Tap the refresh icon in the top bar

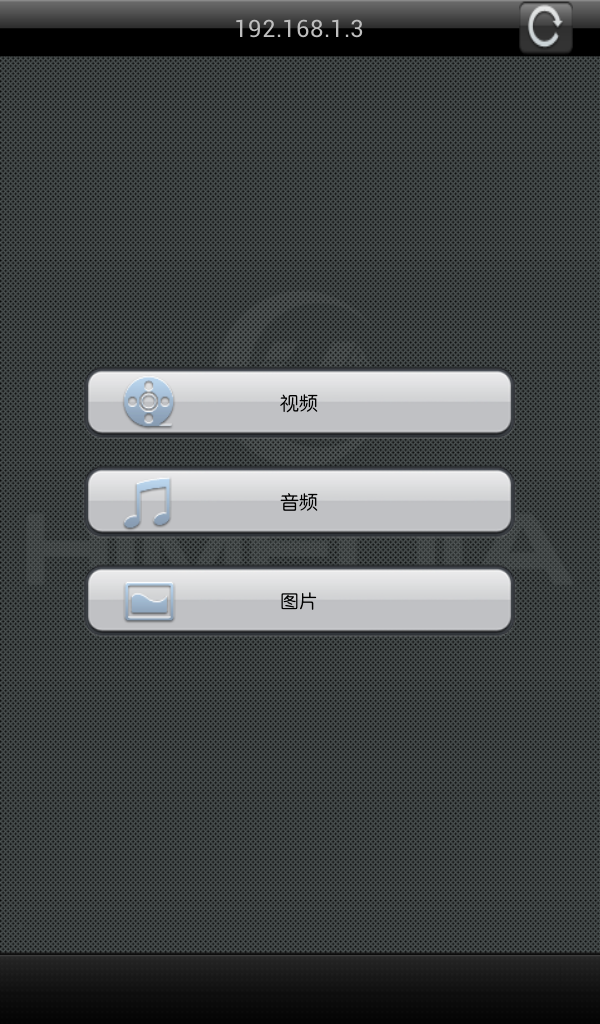pyautogui.click(x=545, y=27)
